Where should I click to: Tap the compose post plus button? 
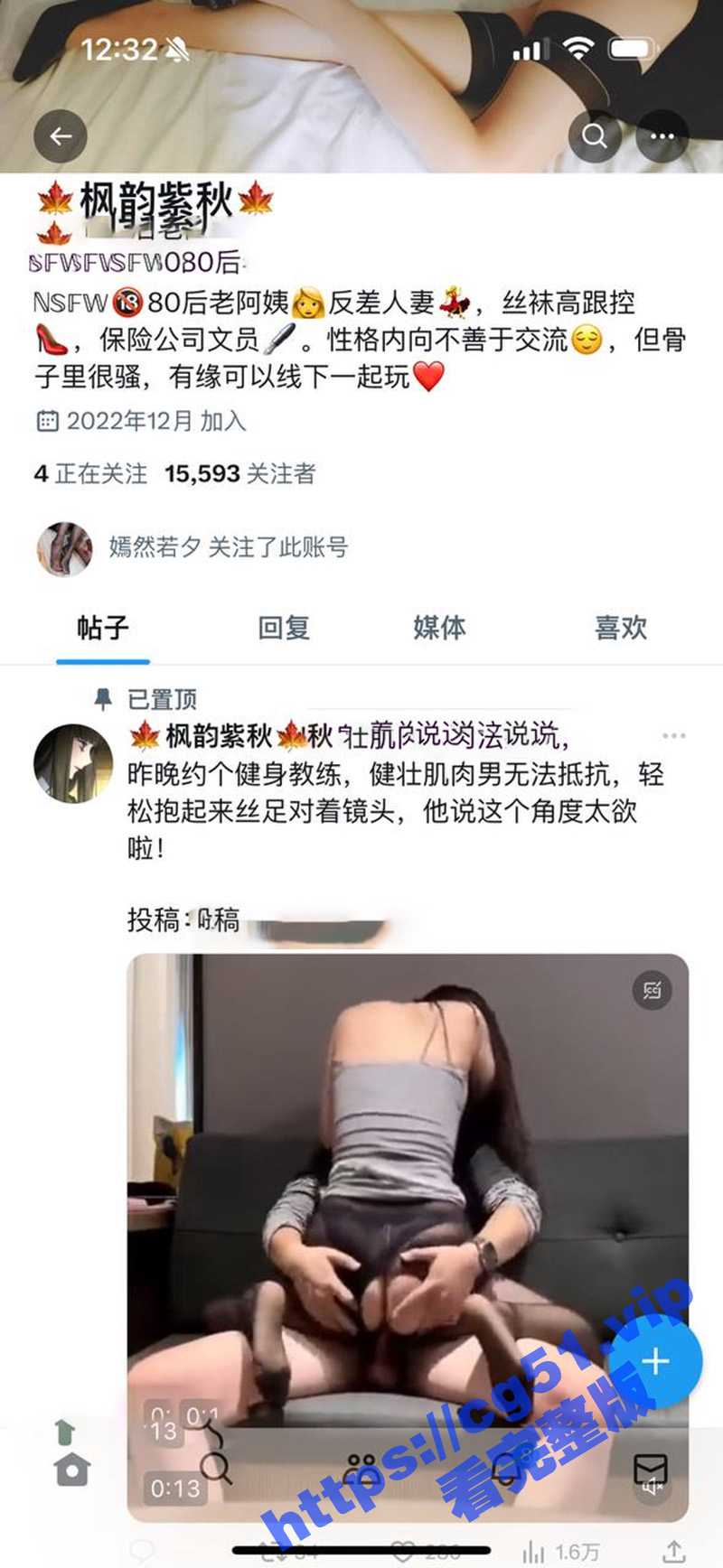[x=655, y=1361]
